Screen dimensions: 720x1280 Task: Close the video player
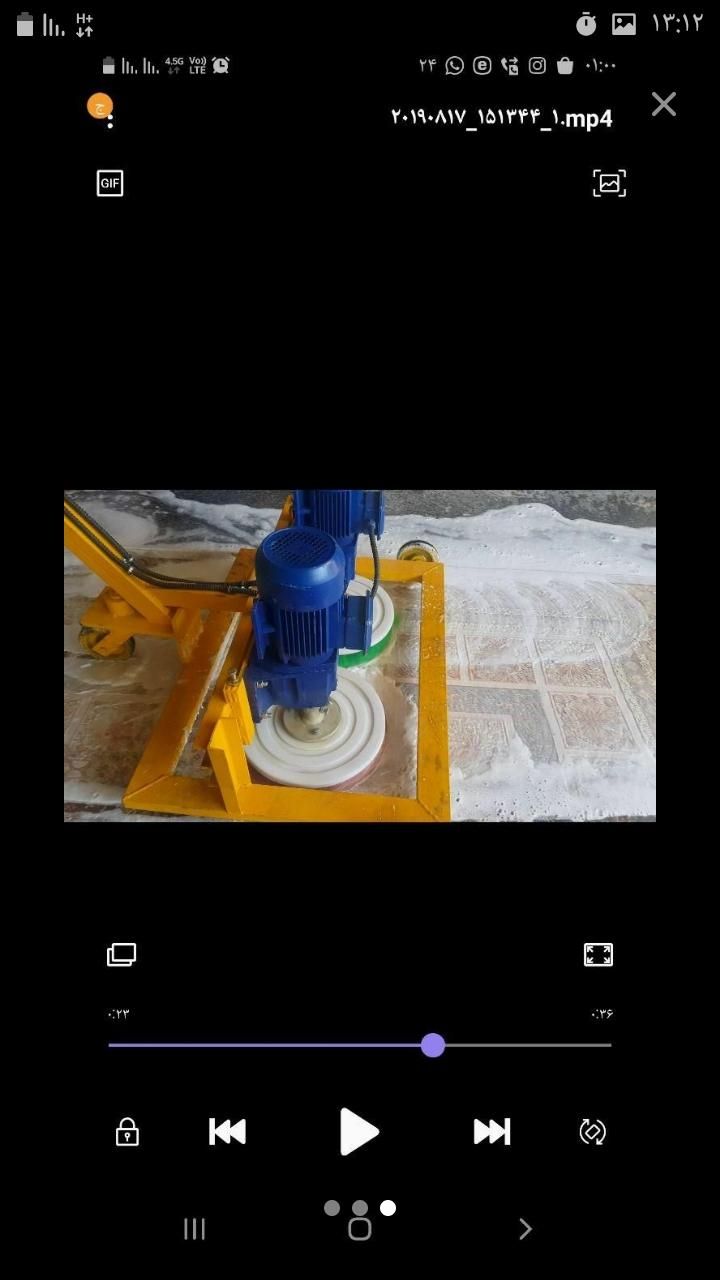tap(664, 104)
